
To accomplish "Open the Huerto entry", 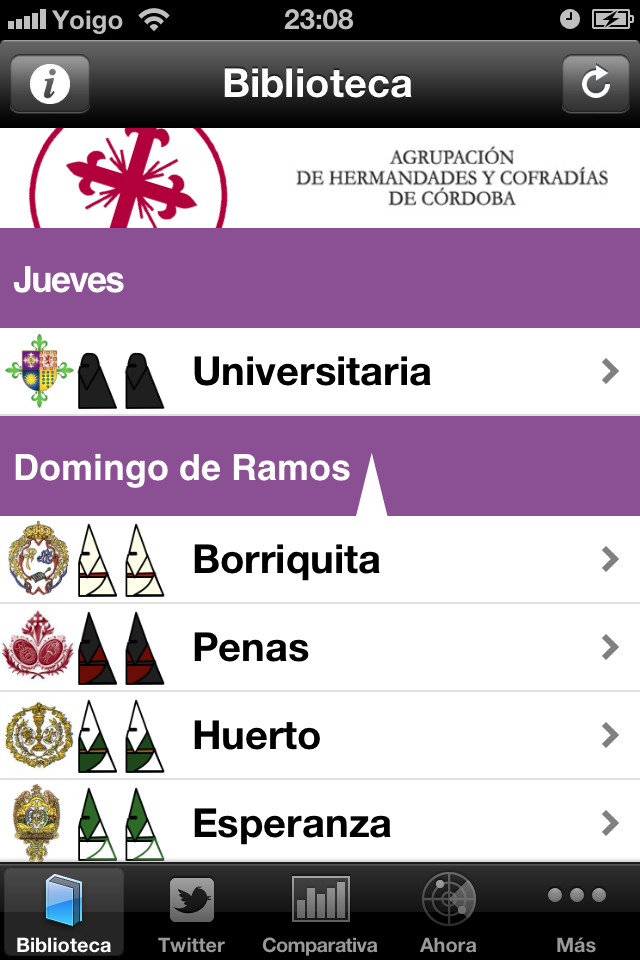I will click(320, 736).
